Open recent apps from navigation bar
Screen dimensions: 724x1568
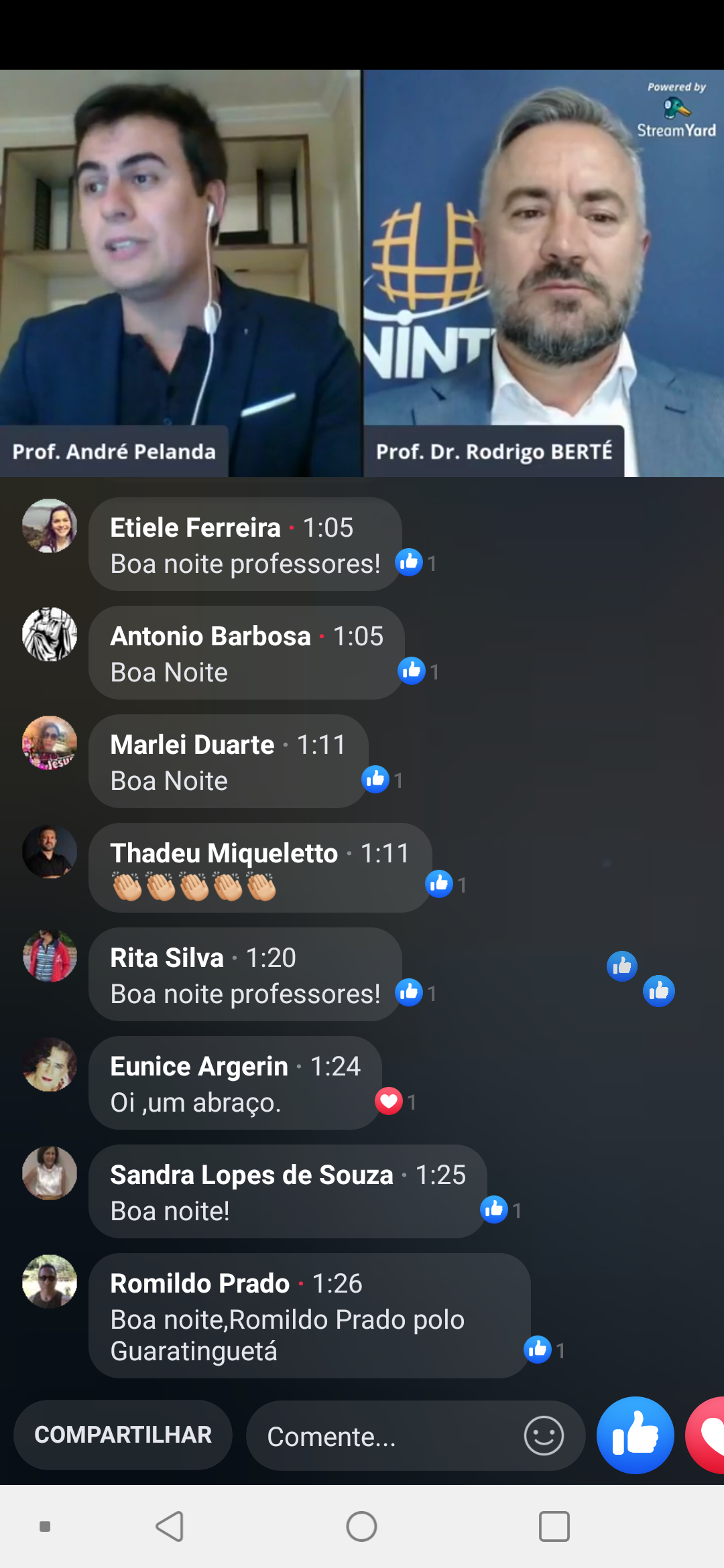click(x=554, y=1526)
